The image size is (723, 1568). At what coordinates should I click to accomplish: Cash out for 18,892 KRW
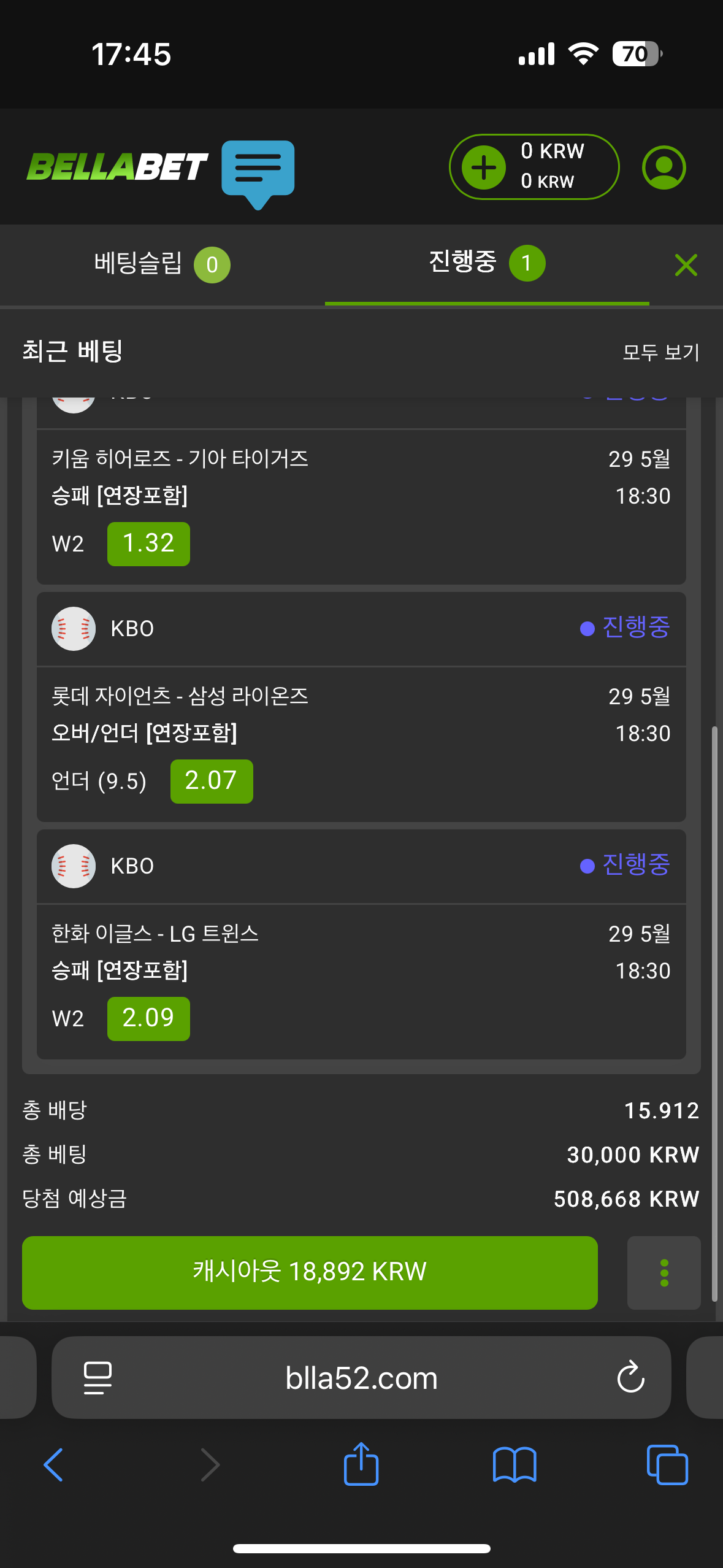click(x=310, y=1272)
